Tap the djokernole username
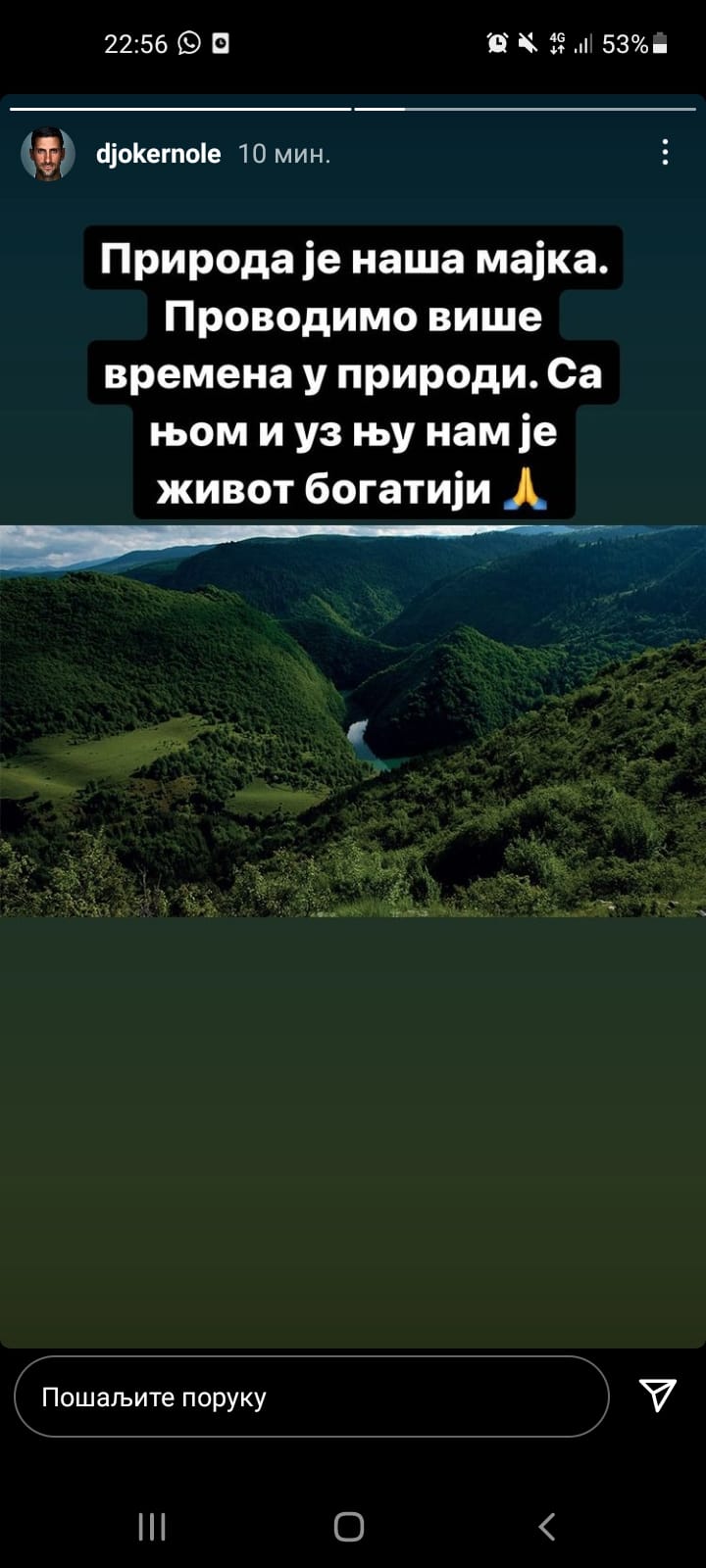 [x=158, y=154]
